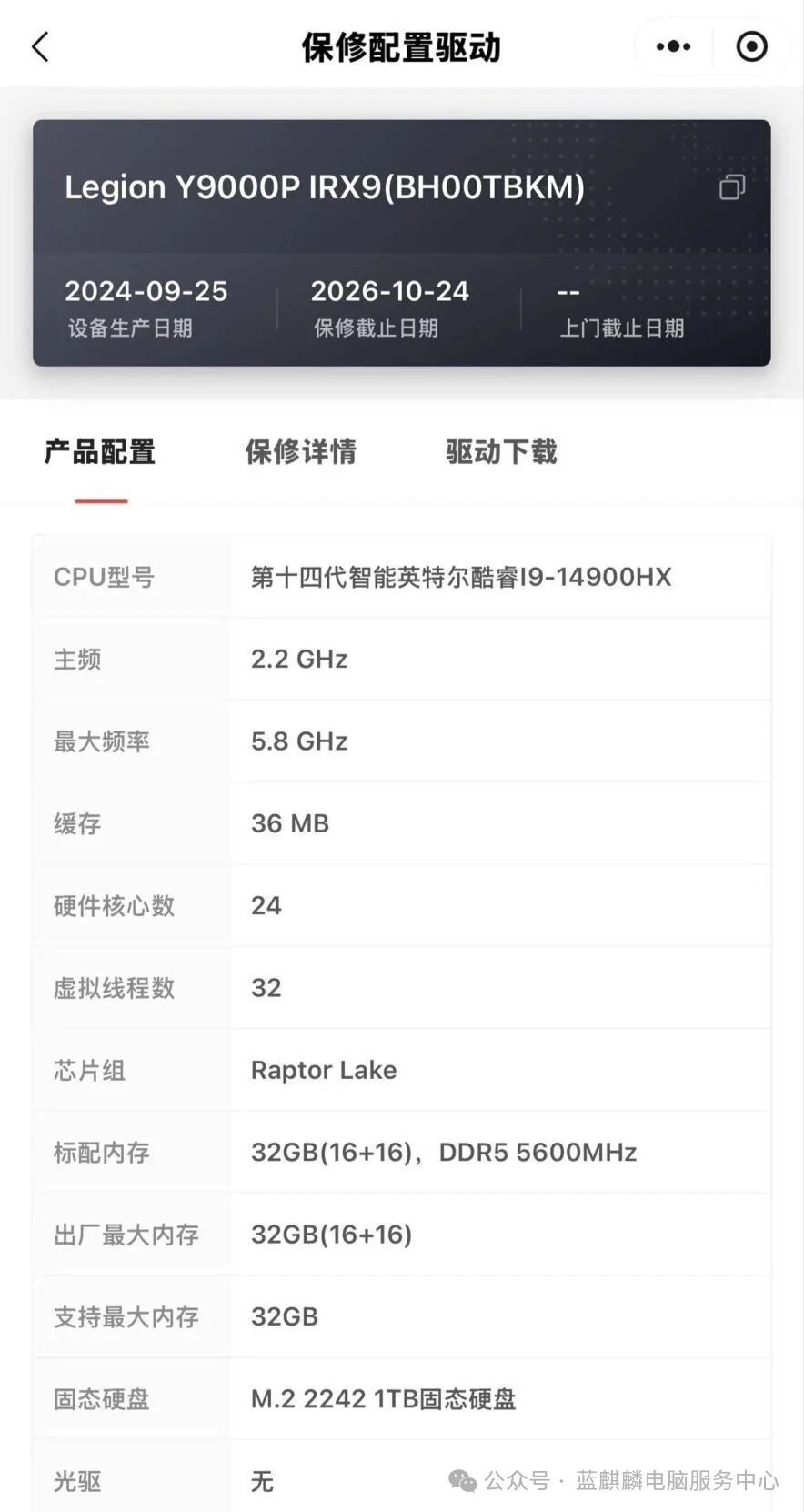The height and width of the screenshot is (1512, 804).
Task: Switch to the 驱动下载 tab
Action: 501,452
